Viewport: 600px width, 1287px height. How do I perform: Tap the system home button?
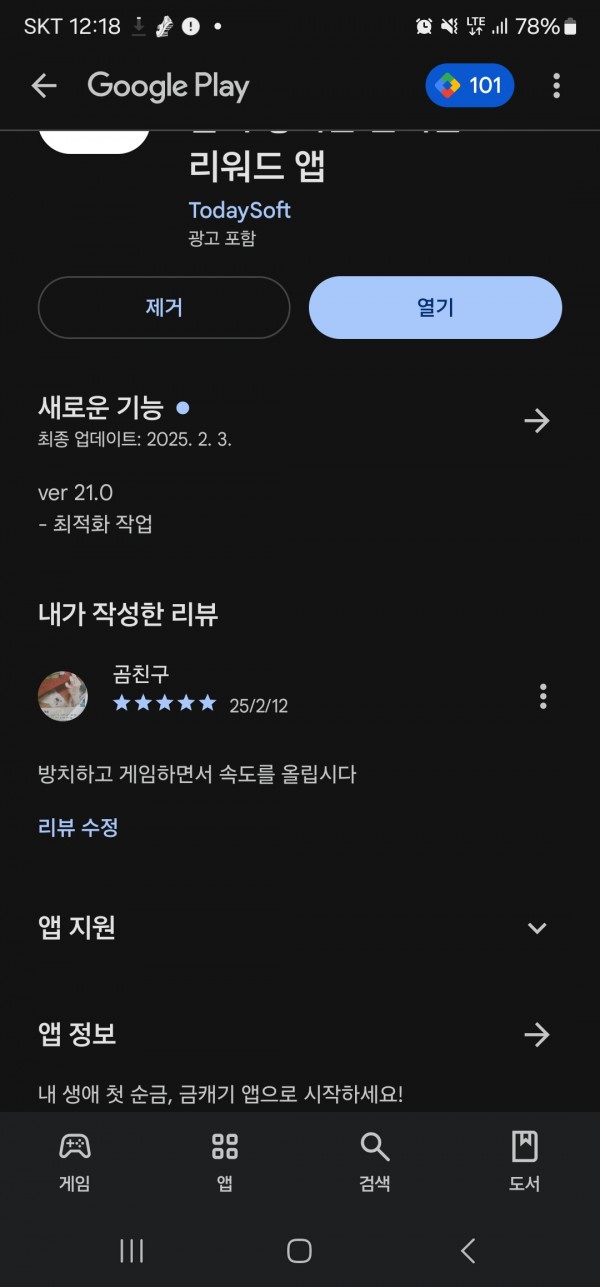click(299, 1250)
